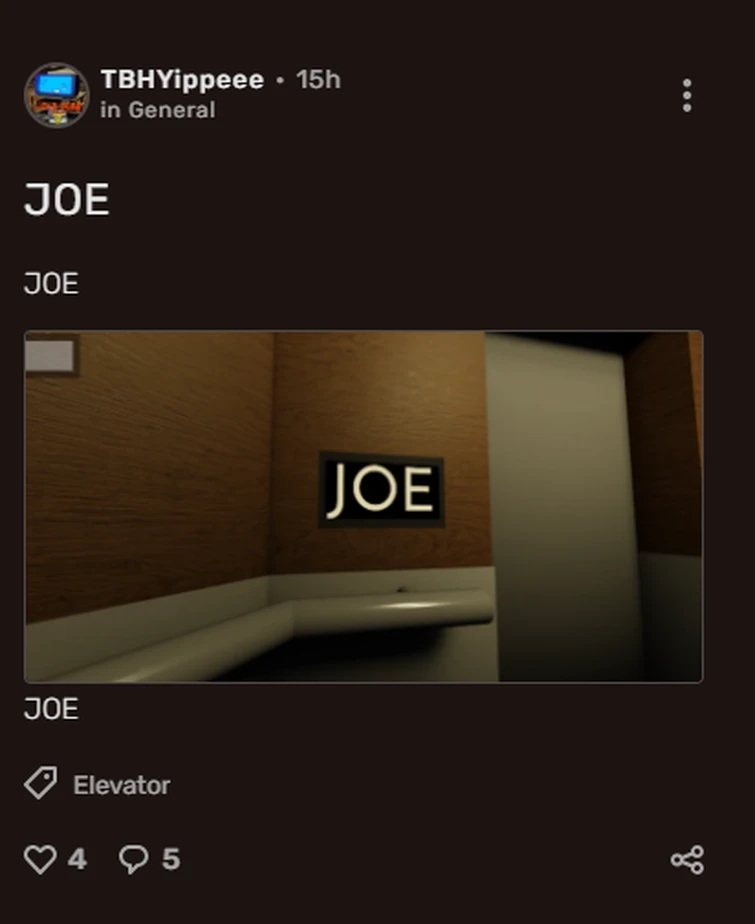755x924 pixels.
Task: Open the comments via the speech bubble icon
Action: (x=133, y=857)
